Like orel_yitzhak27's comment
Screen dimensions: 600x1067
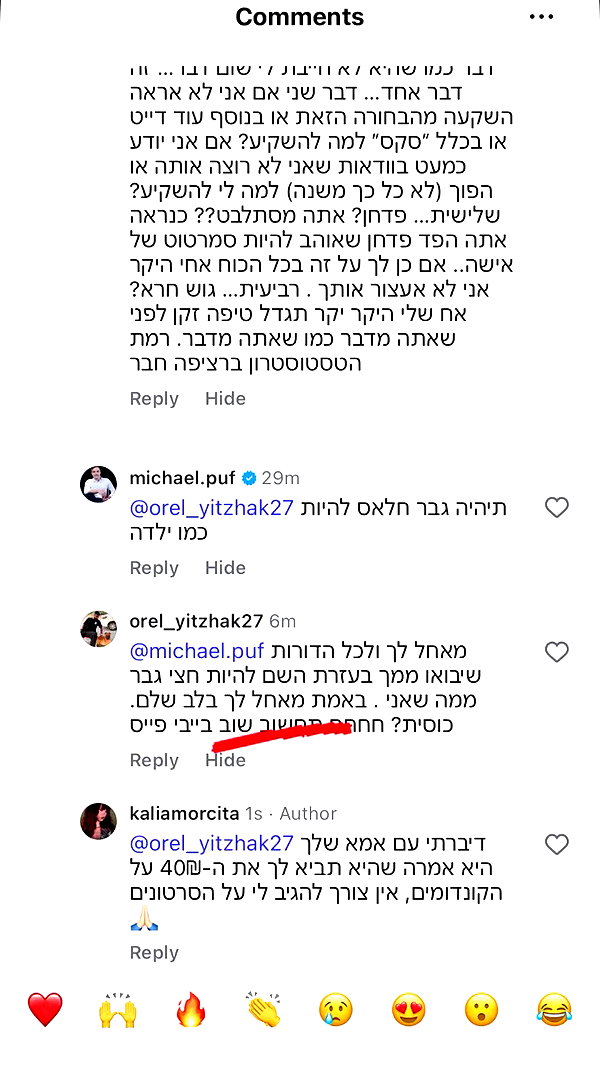pos(556,652)
